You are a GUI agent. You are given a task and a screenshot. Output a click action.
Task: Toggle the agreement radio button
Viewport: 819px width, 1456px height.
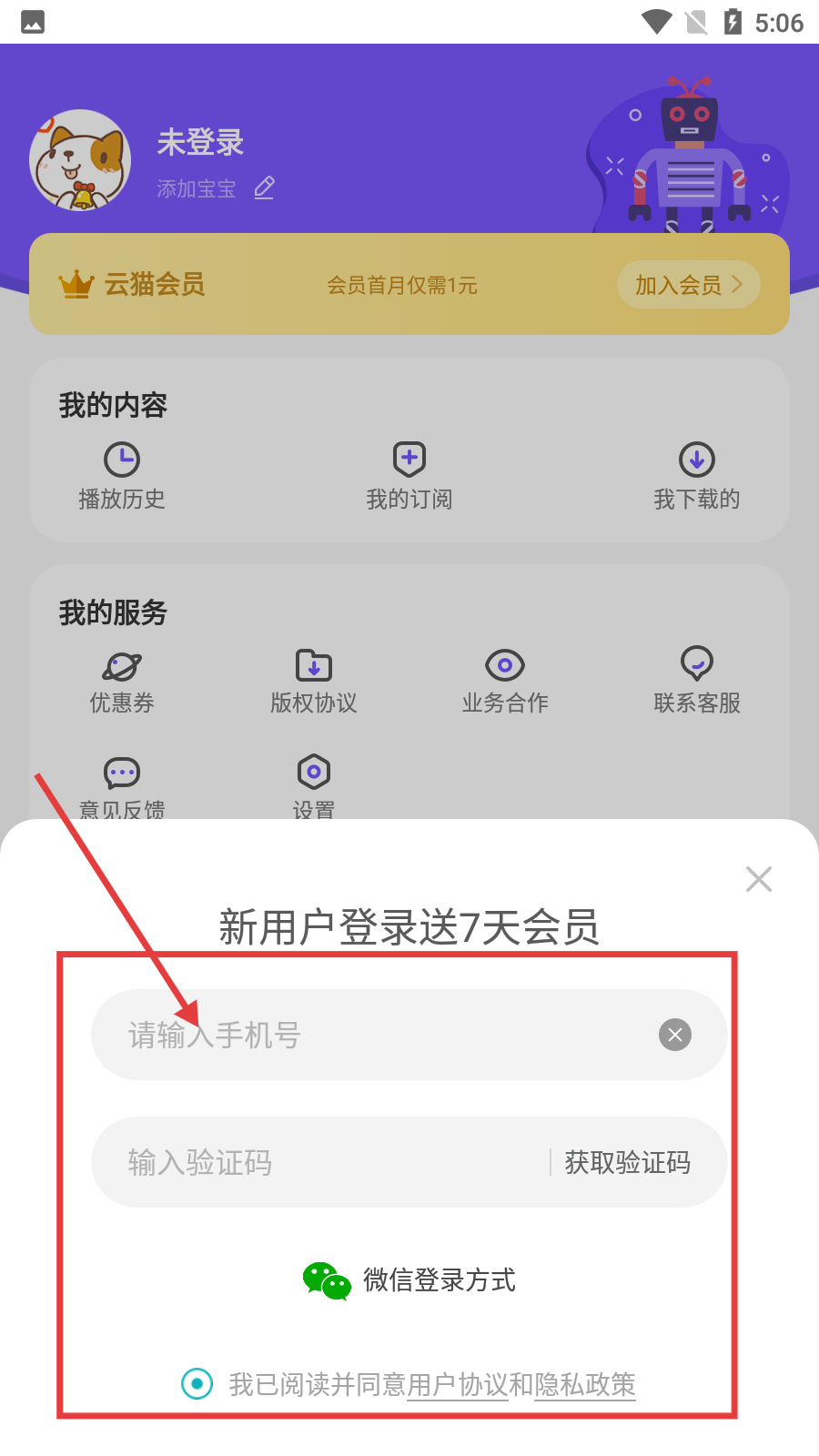197,1384
